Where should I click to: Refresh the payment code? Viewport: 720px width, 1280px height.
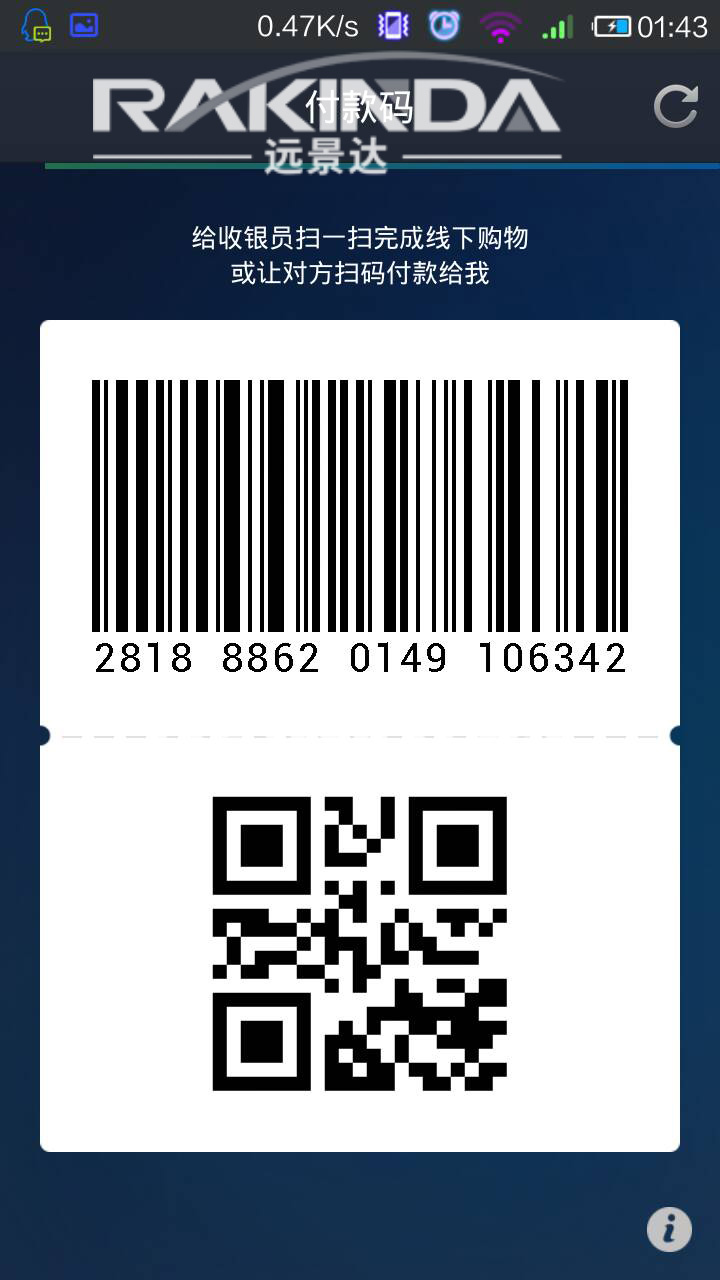[x=675, y=106]
